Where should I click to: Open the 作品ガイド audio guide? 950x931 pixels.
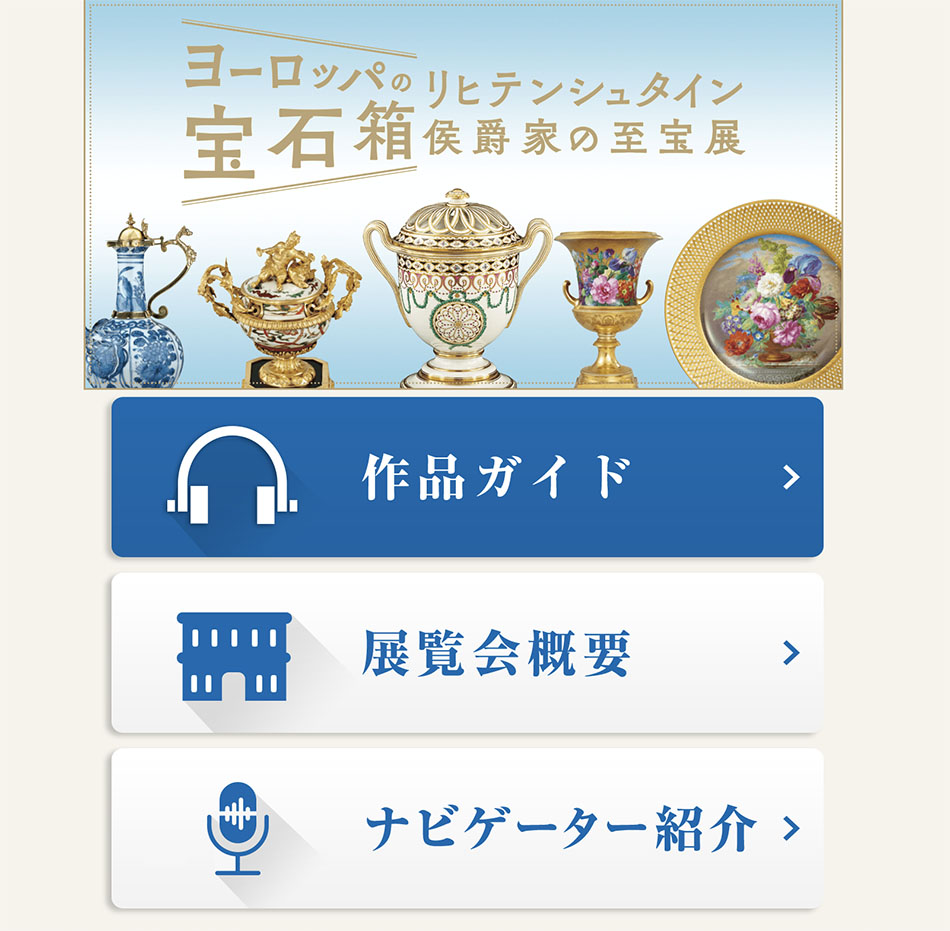click(x=467, y=477)
